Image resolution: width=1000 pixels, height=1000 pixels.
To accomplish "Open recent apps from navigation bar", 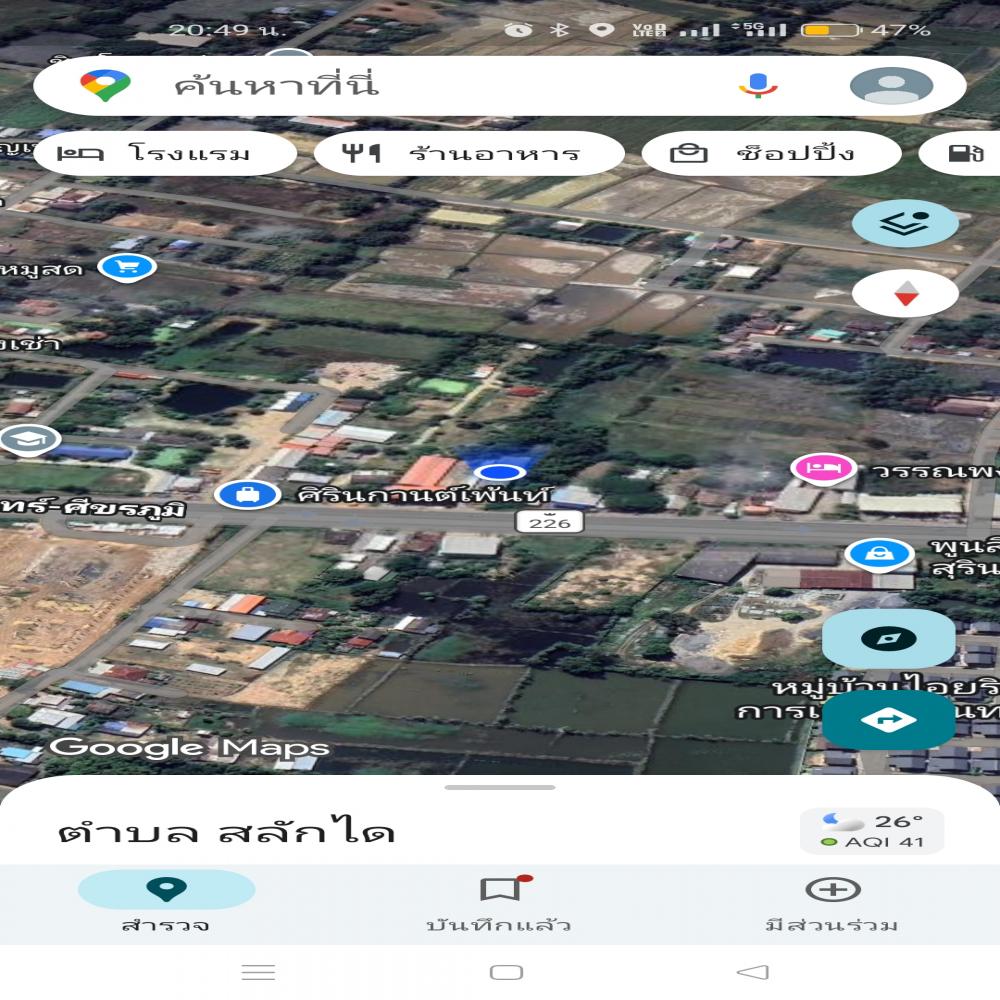I will (x=258, y=972).
